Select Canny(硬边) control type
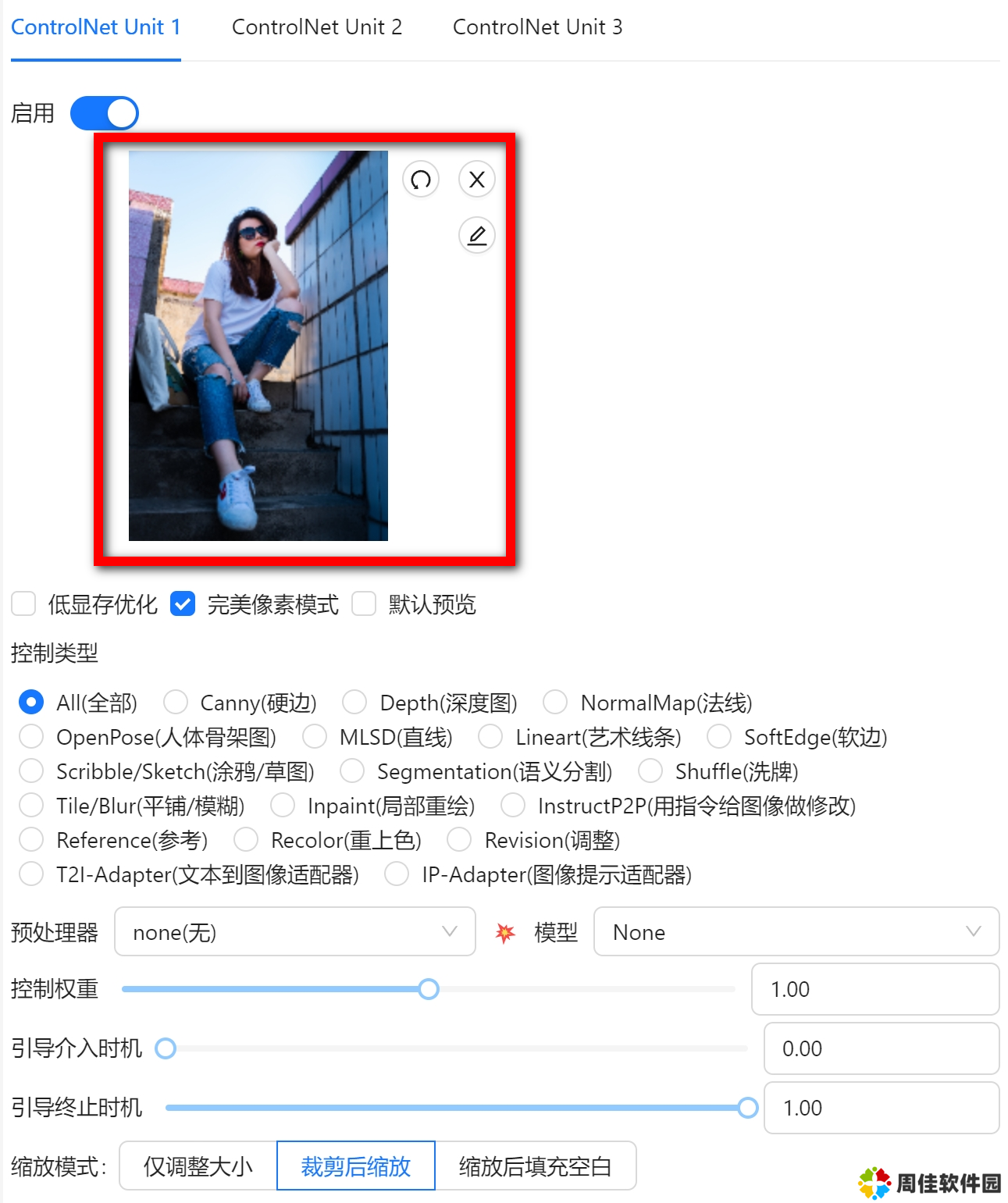 [176, 703]
